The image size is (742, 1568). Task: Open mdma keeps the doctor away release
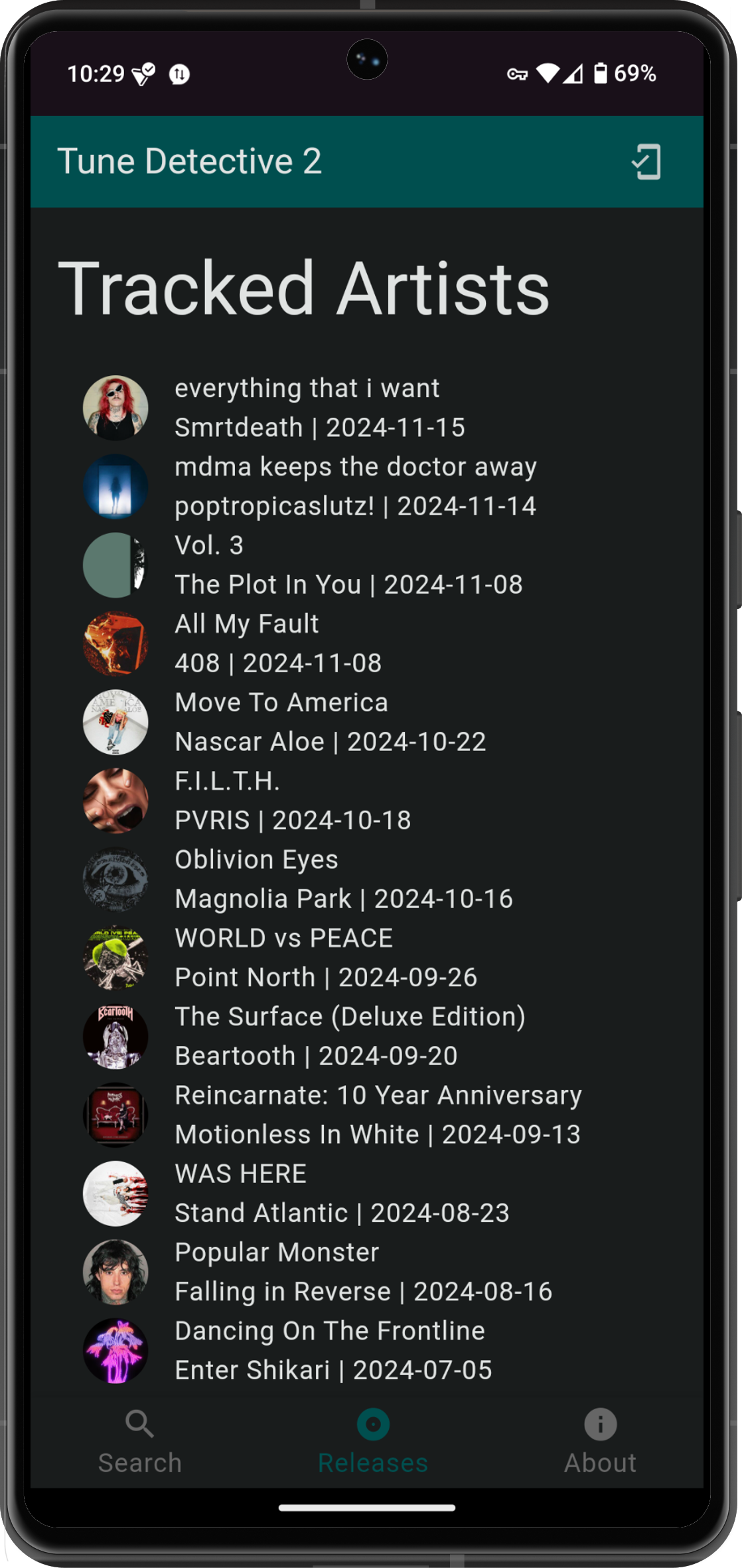(355, 486)
